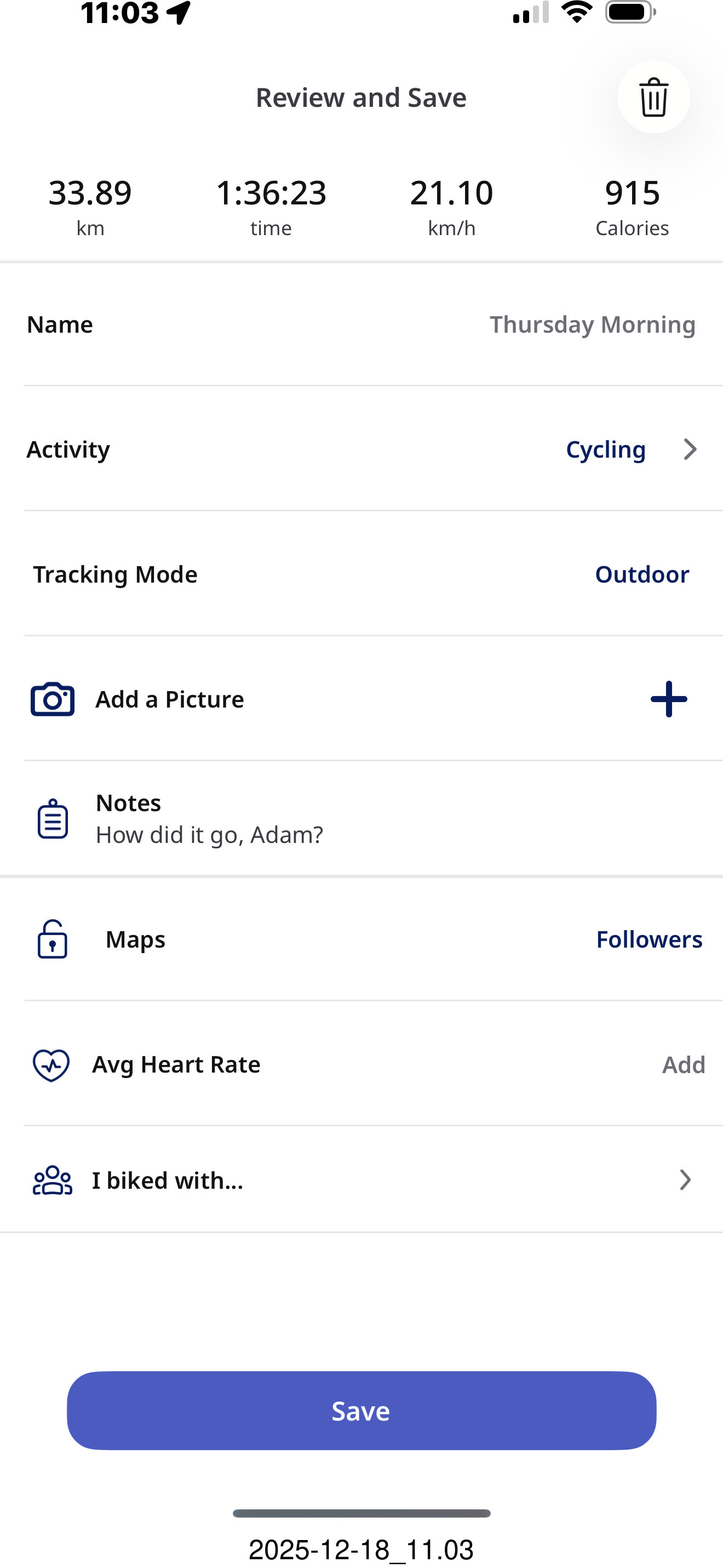Change the Outdoor tracking mode
The image size is (723, 1568).
641,574
